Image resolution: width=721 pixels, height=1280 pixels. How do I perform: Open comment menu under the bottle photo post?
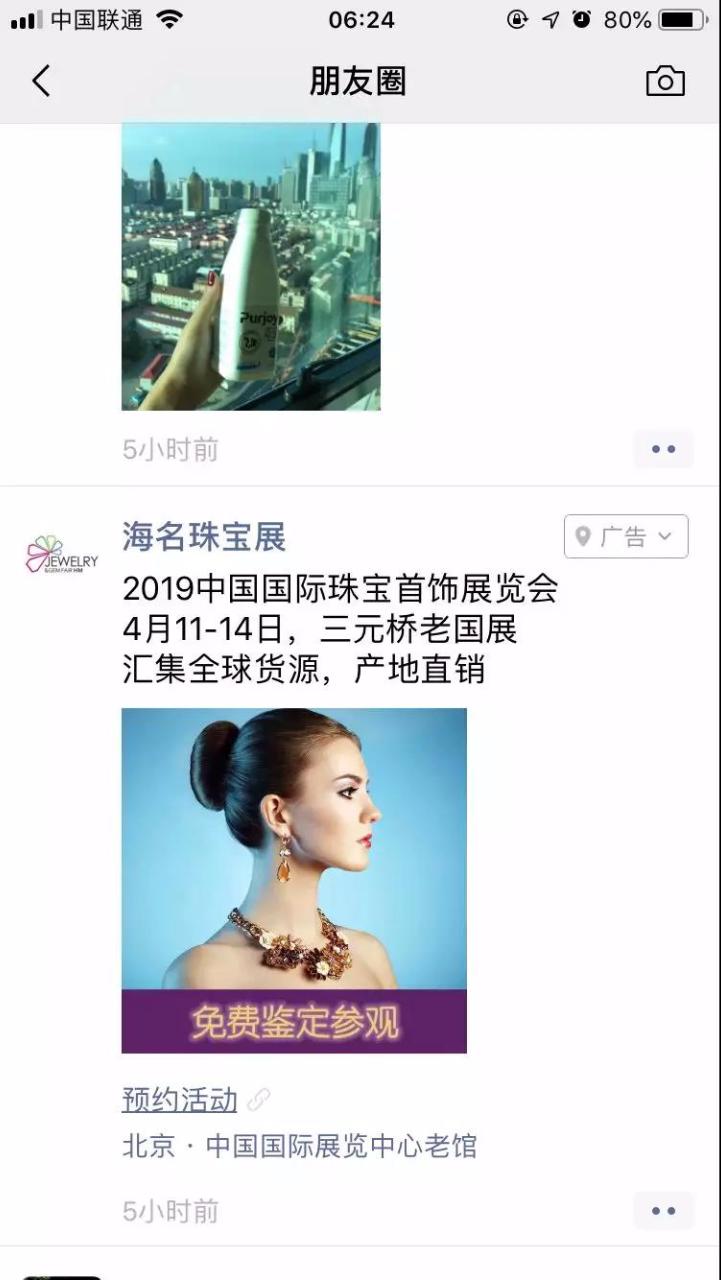663,450
